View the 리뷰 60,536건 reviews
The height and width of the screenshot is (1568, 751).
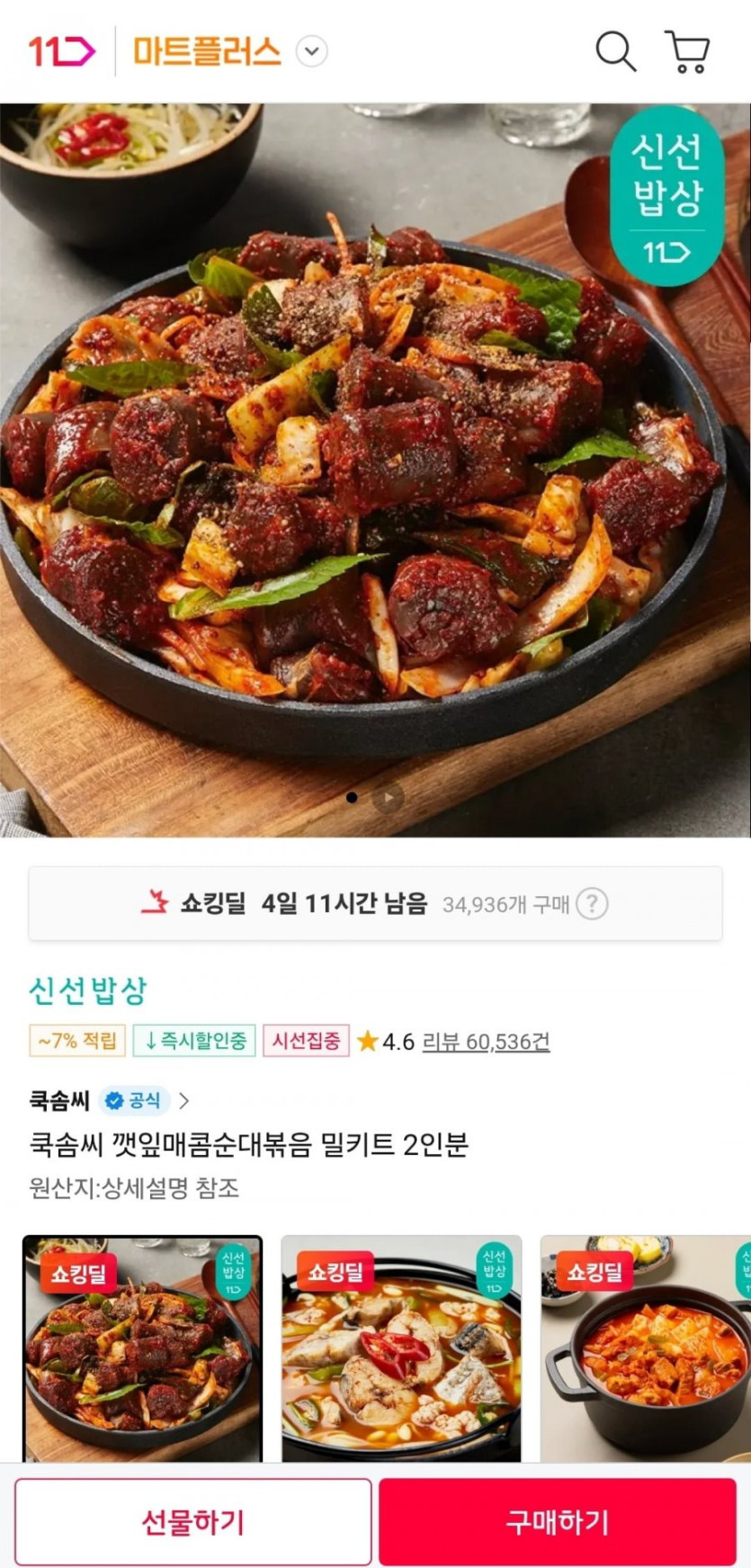pos(486,1042)
